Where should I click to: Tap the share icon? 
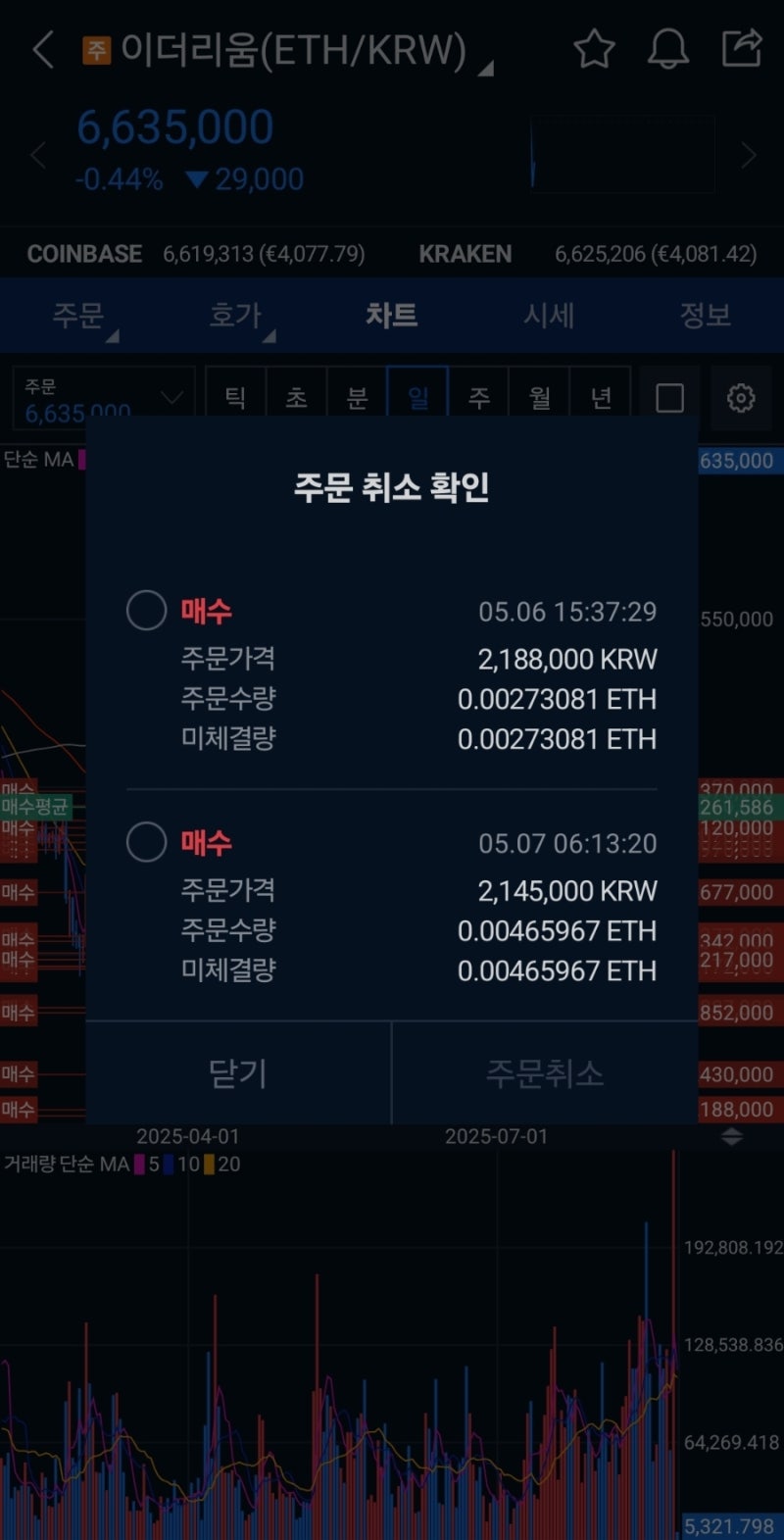743,47
